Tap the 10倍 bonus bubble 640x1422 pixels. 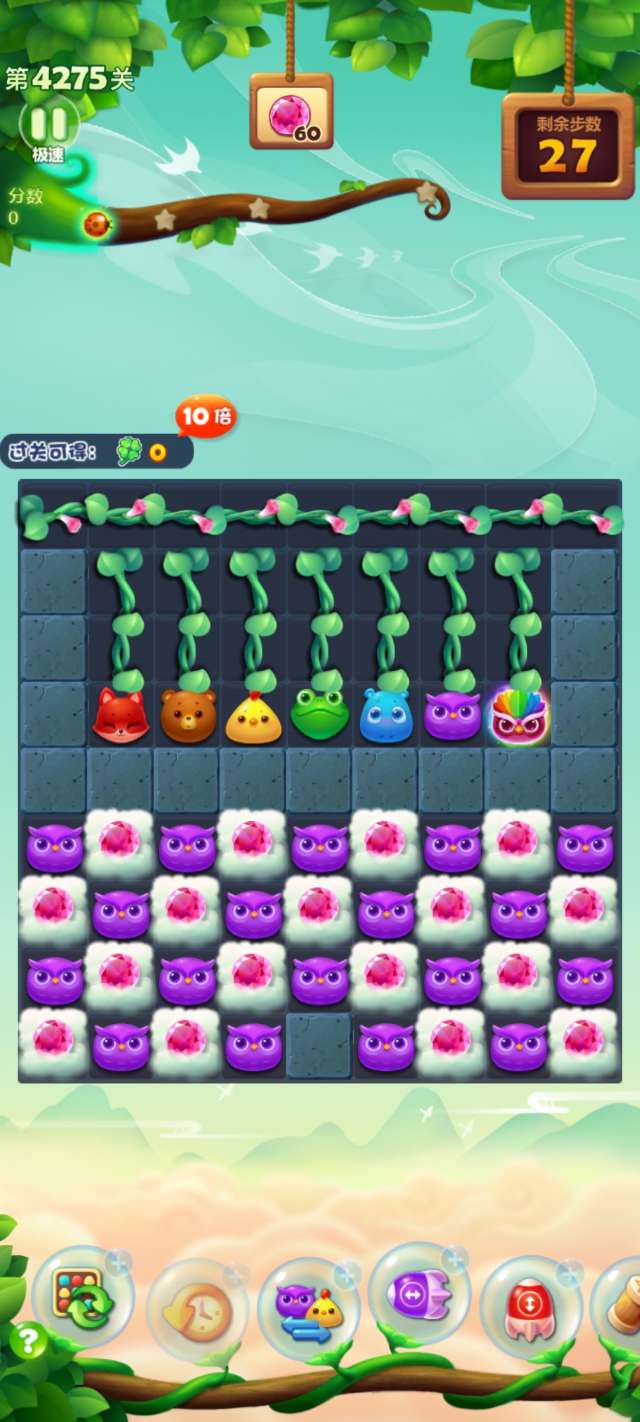click(x=206, y=416)
